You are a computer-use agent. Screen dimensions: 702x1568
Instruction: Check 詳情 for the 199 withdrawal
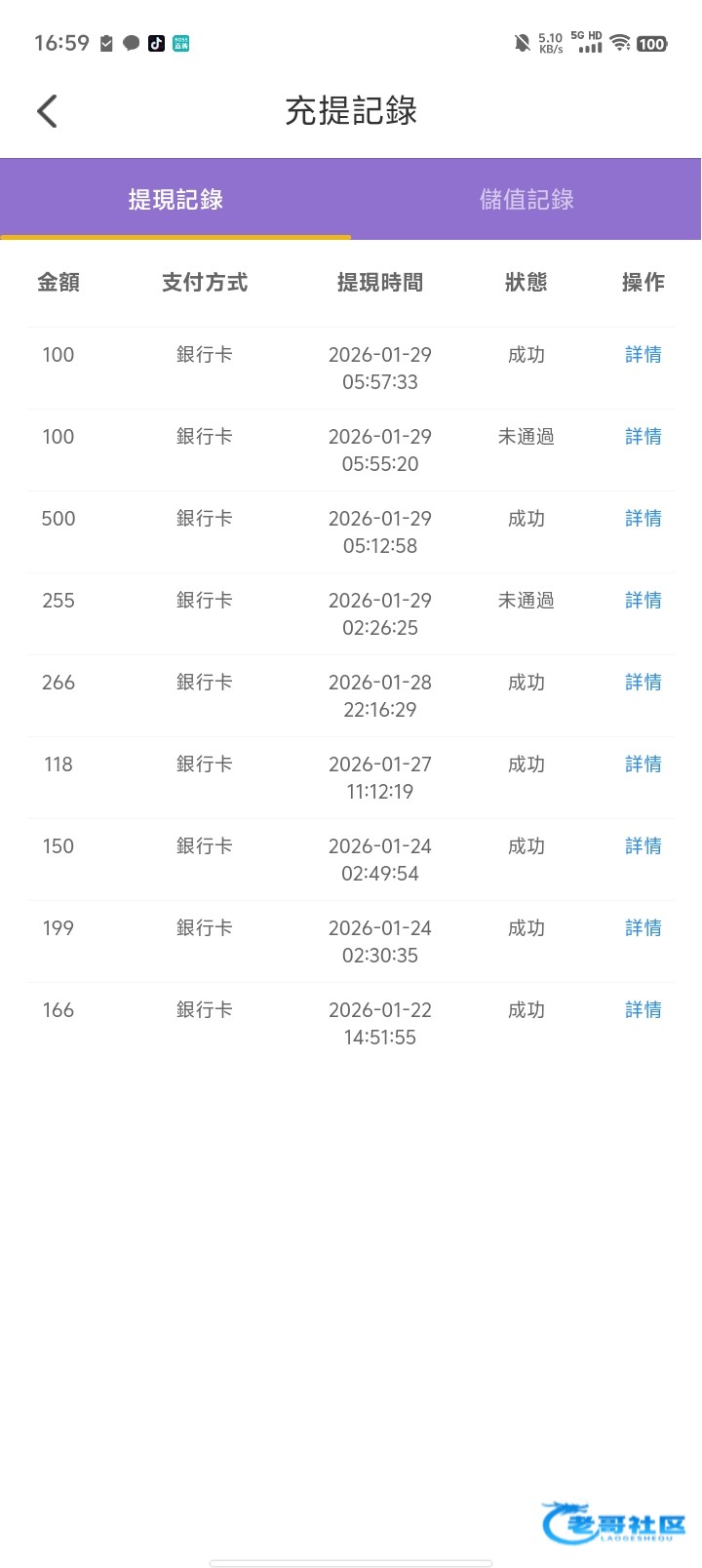[643, 928]
